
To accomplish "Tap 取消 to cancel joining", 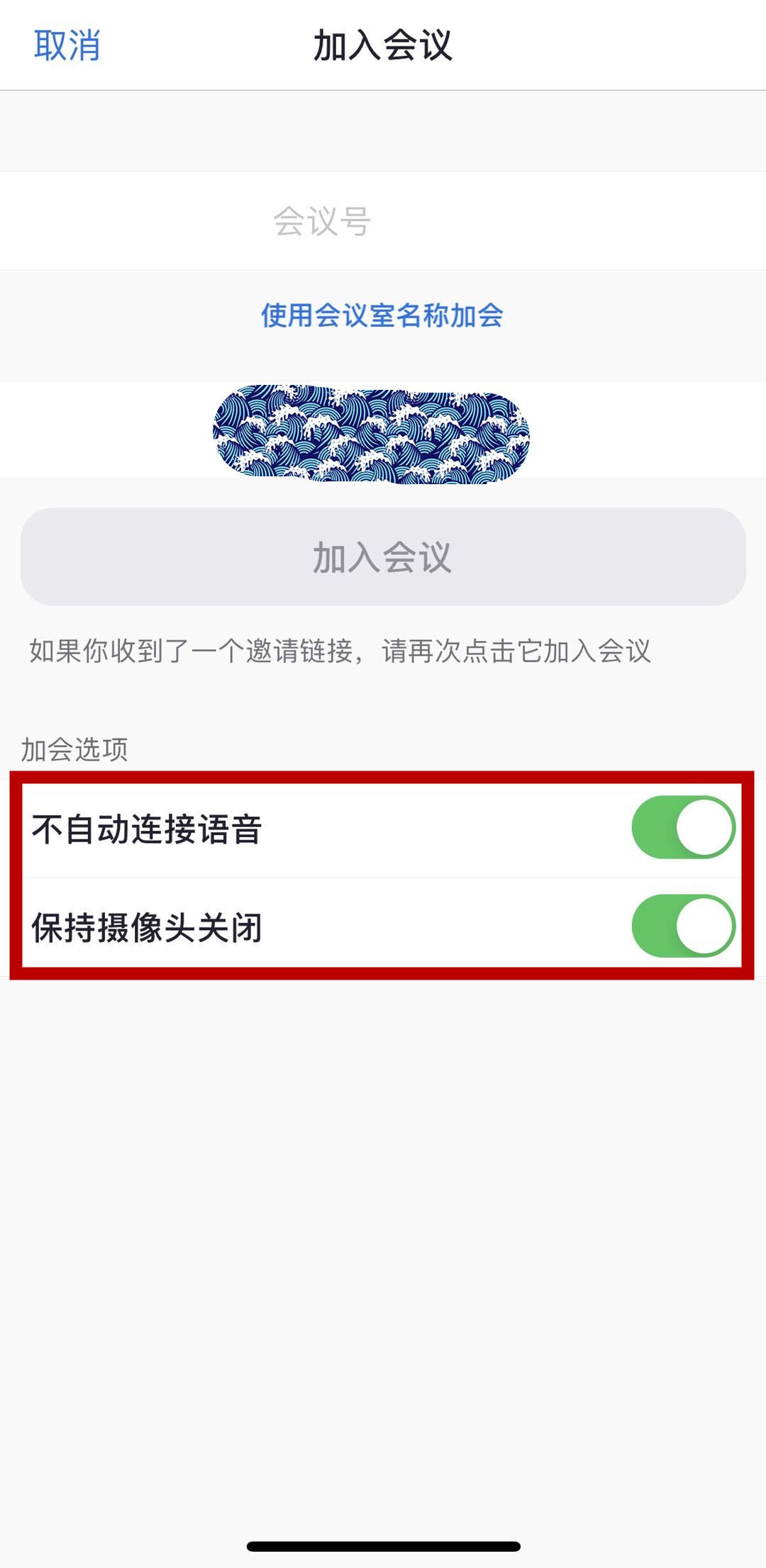I will point(67,45).
